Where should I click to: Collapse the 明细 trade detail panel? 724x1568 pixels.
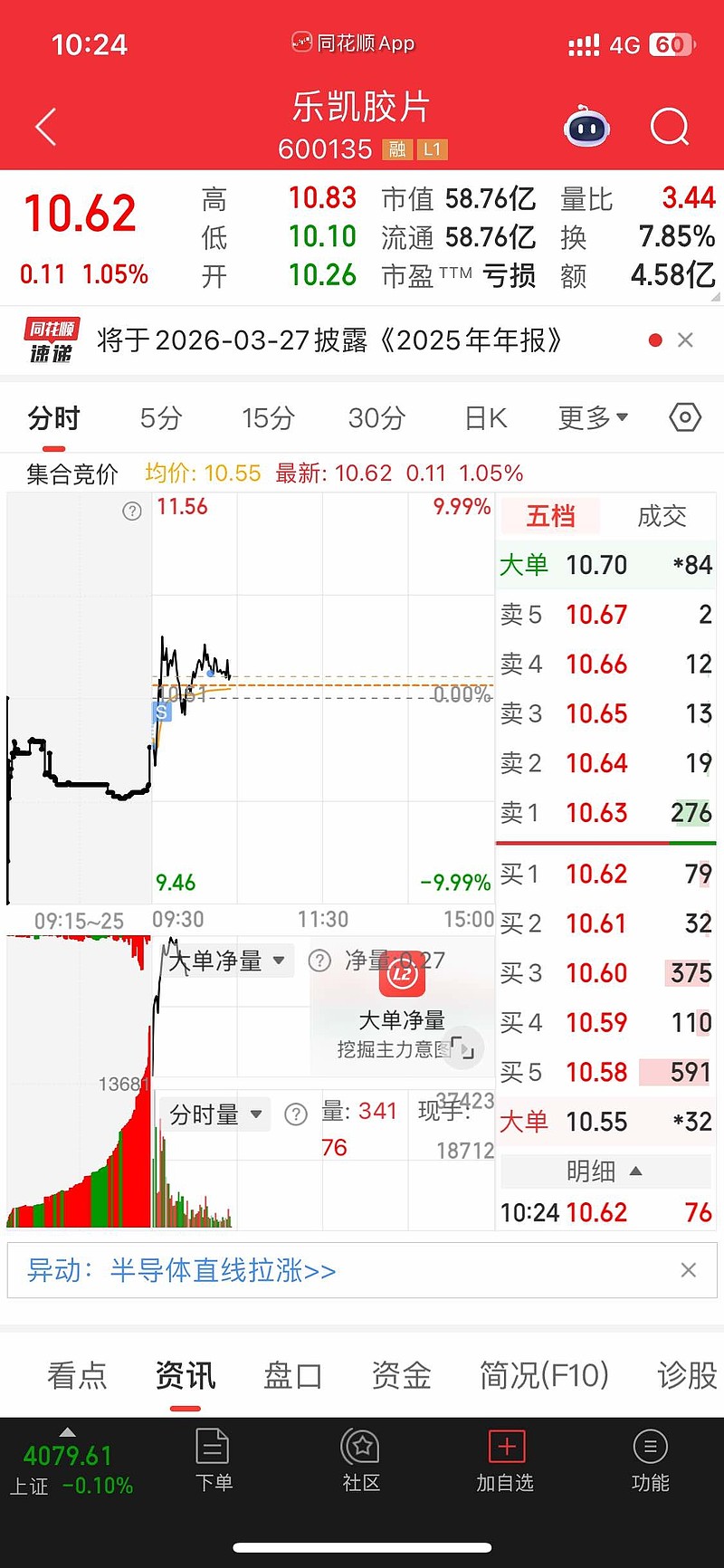pos(605,1171)
